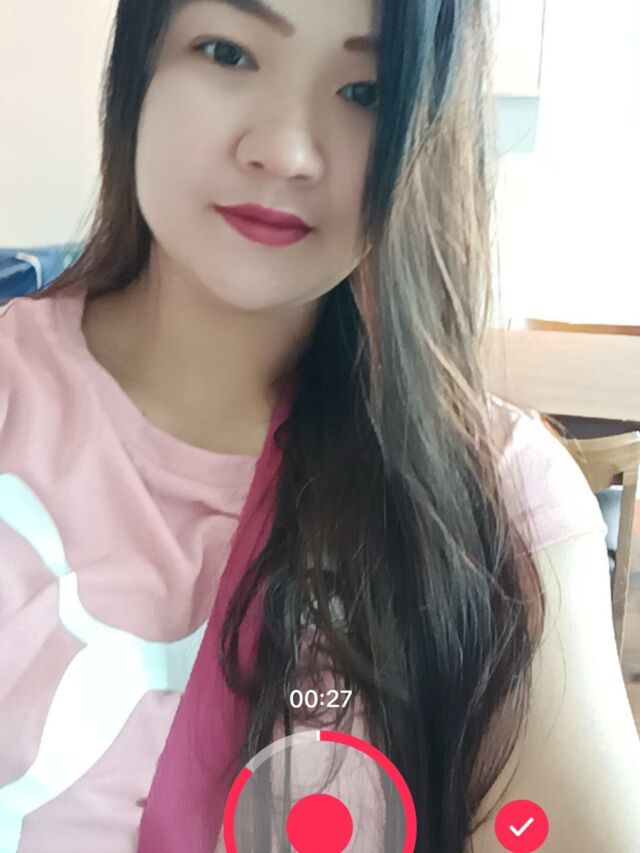
Task: Confirm the recording with the checkmark button
Action: 521,827
